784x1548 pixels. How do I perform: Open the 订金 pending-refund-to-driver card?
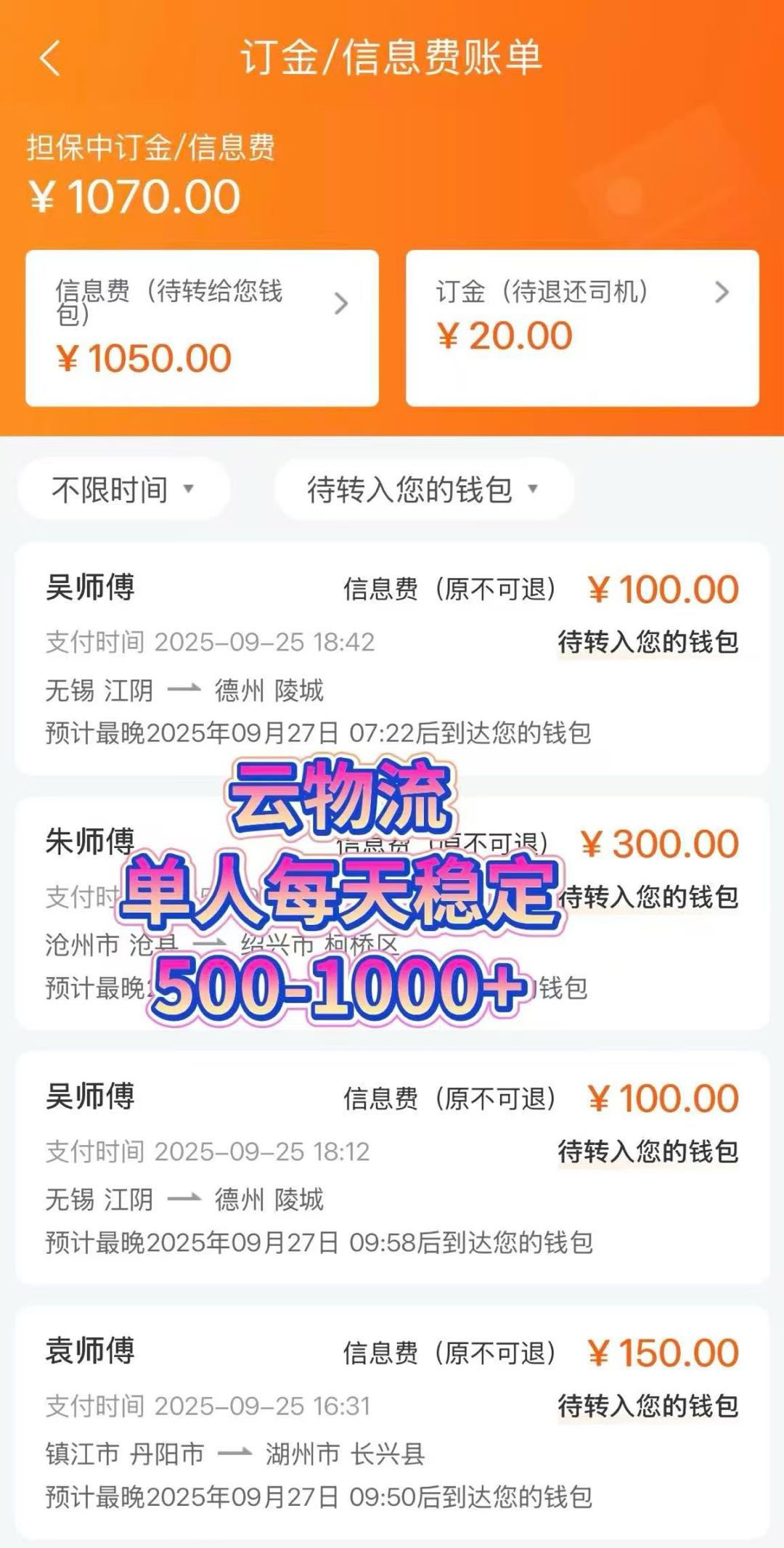point(582,328)
